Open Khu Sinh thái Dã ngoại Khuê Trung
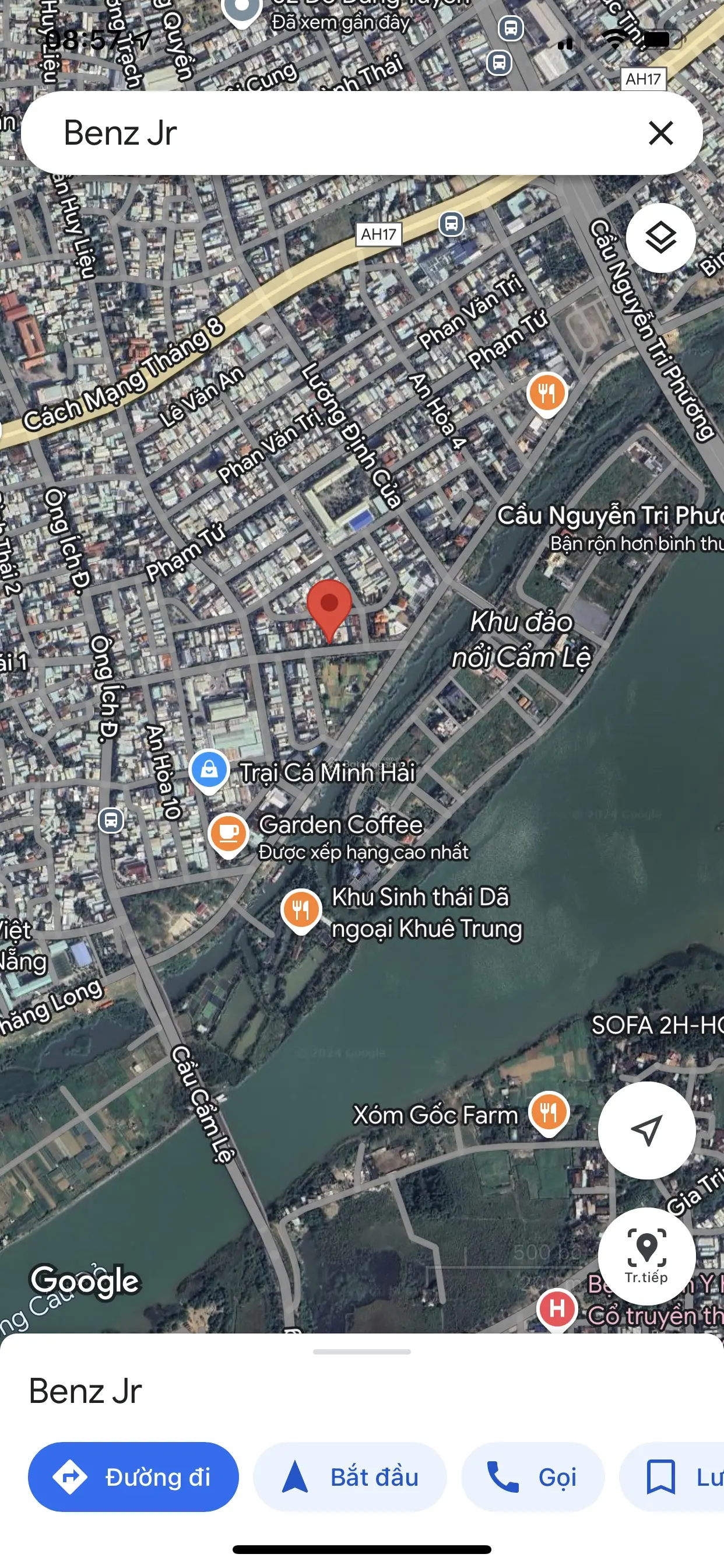 coord(301,909)
